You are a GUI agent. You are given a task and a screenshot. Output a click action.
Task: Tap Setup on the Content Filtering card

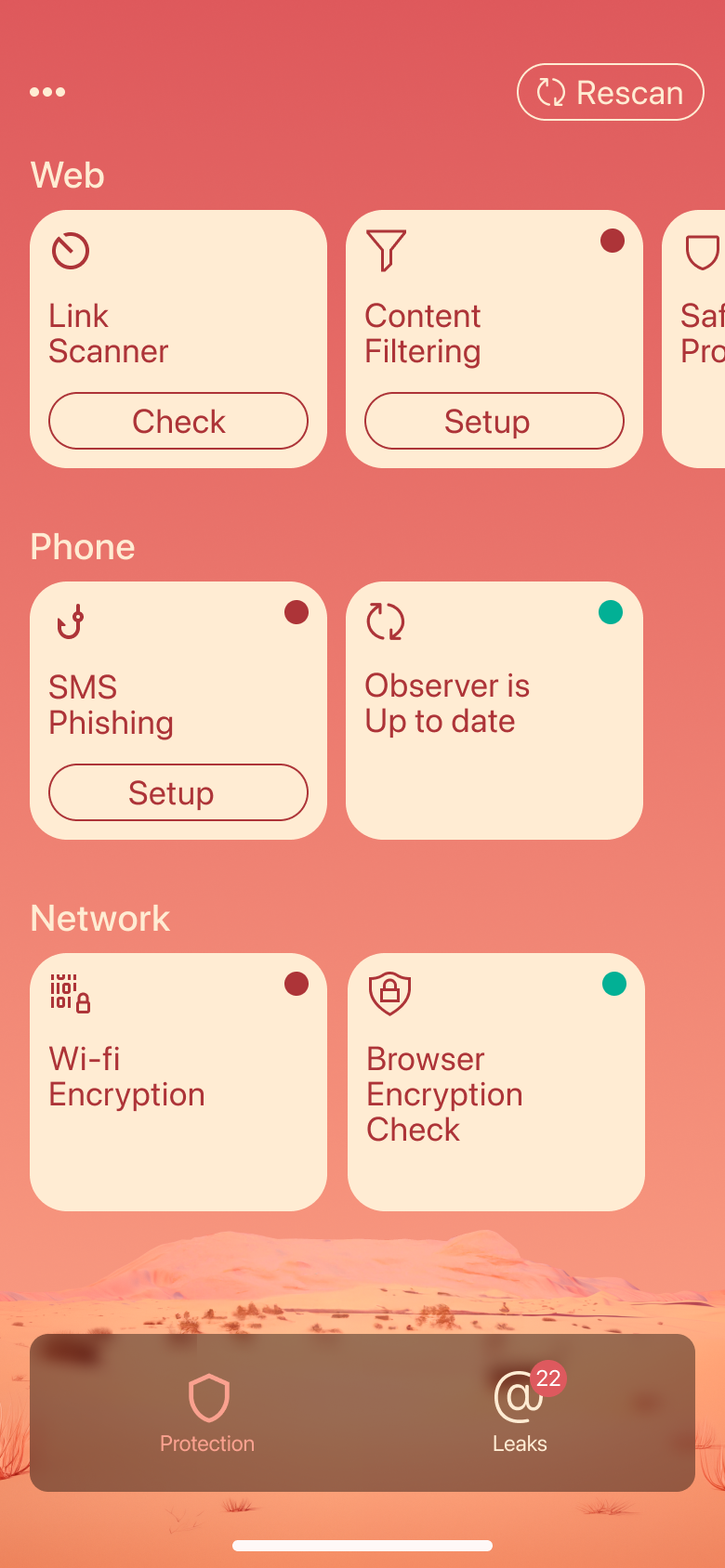[x=494, y=421]
